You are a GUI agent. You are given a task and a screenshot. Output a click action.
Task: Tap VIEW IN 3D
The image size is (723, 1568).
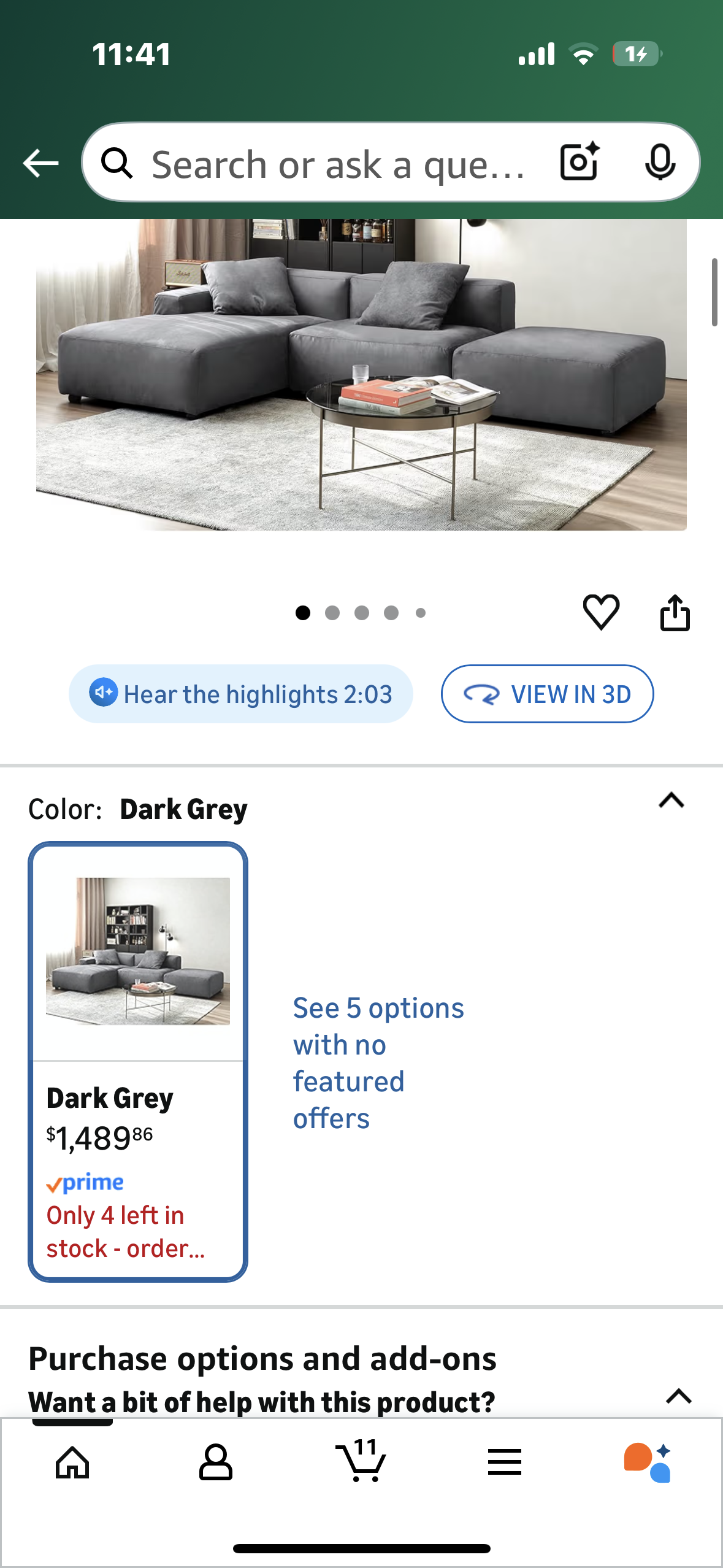tap(547, 694)
